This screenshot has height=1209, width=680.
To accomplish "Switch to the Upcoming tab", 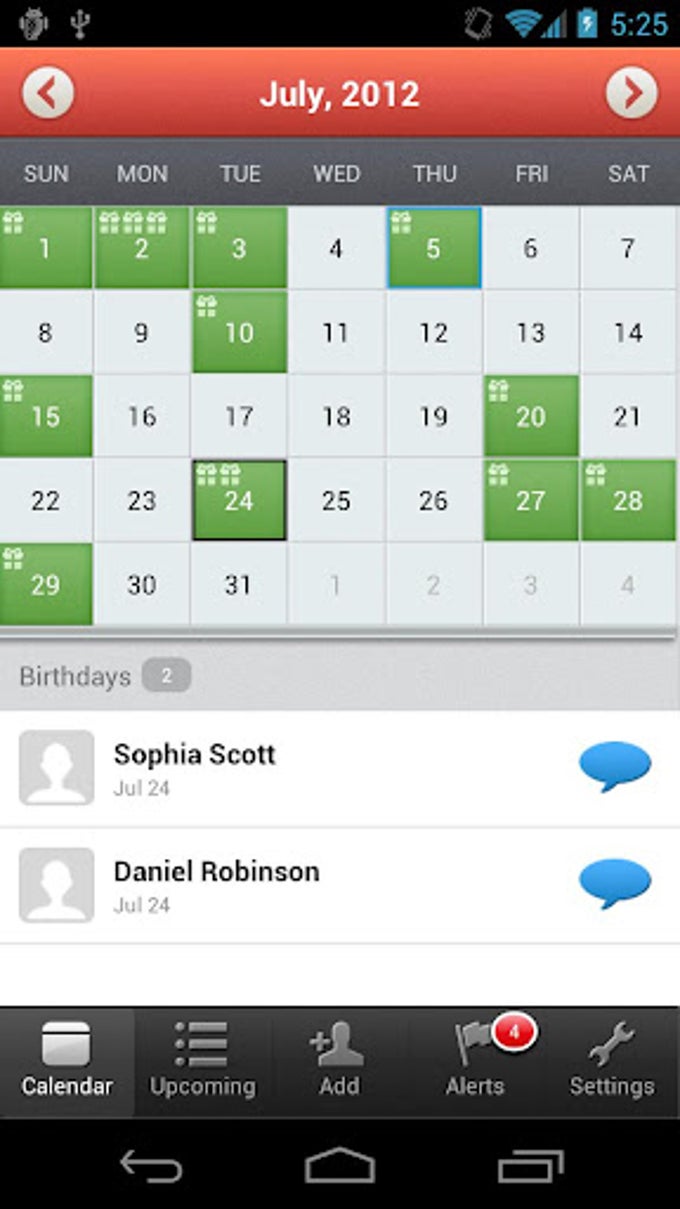I will [x=203, y=1062].
